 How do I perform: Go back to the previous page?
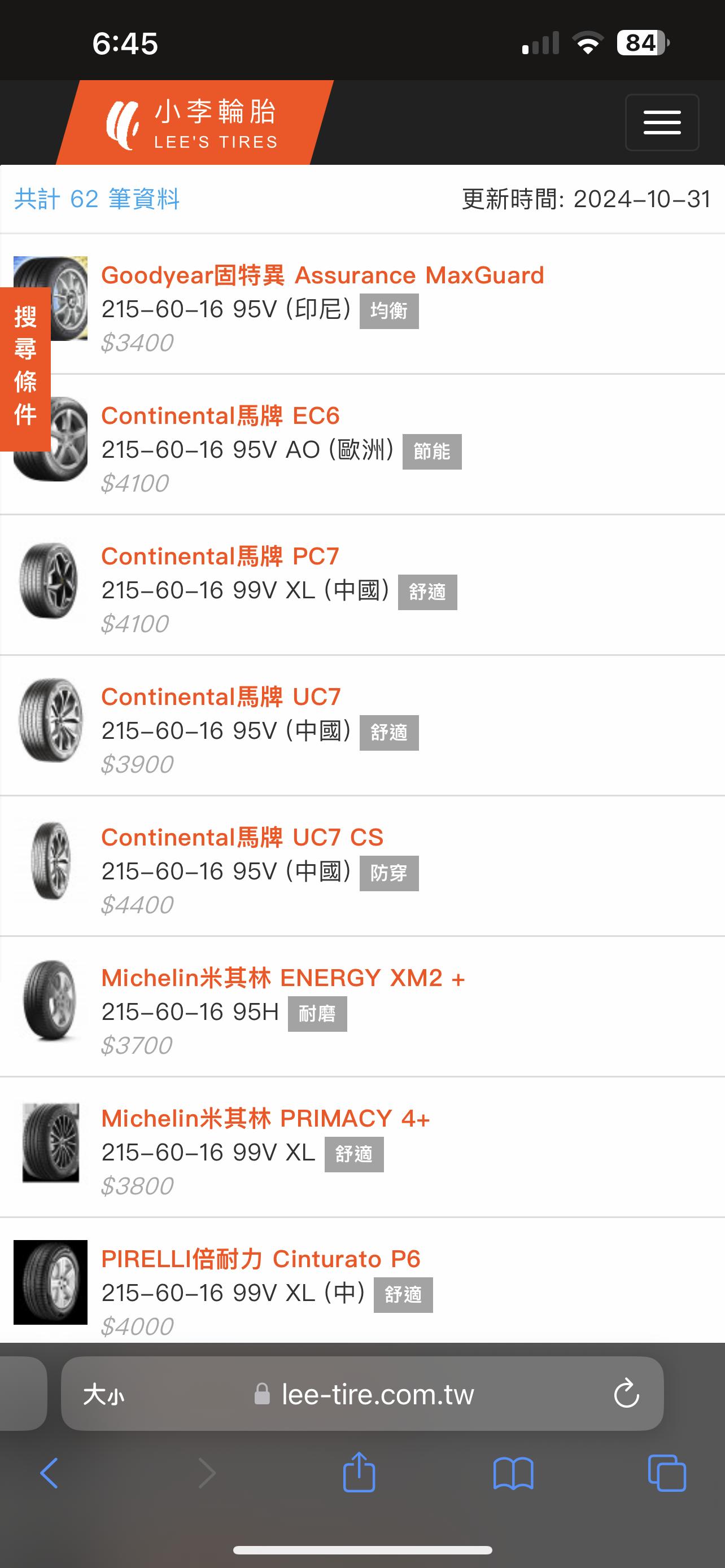click(x=49, y=1473)
